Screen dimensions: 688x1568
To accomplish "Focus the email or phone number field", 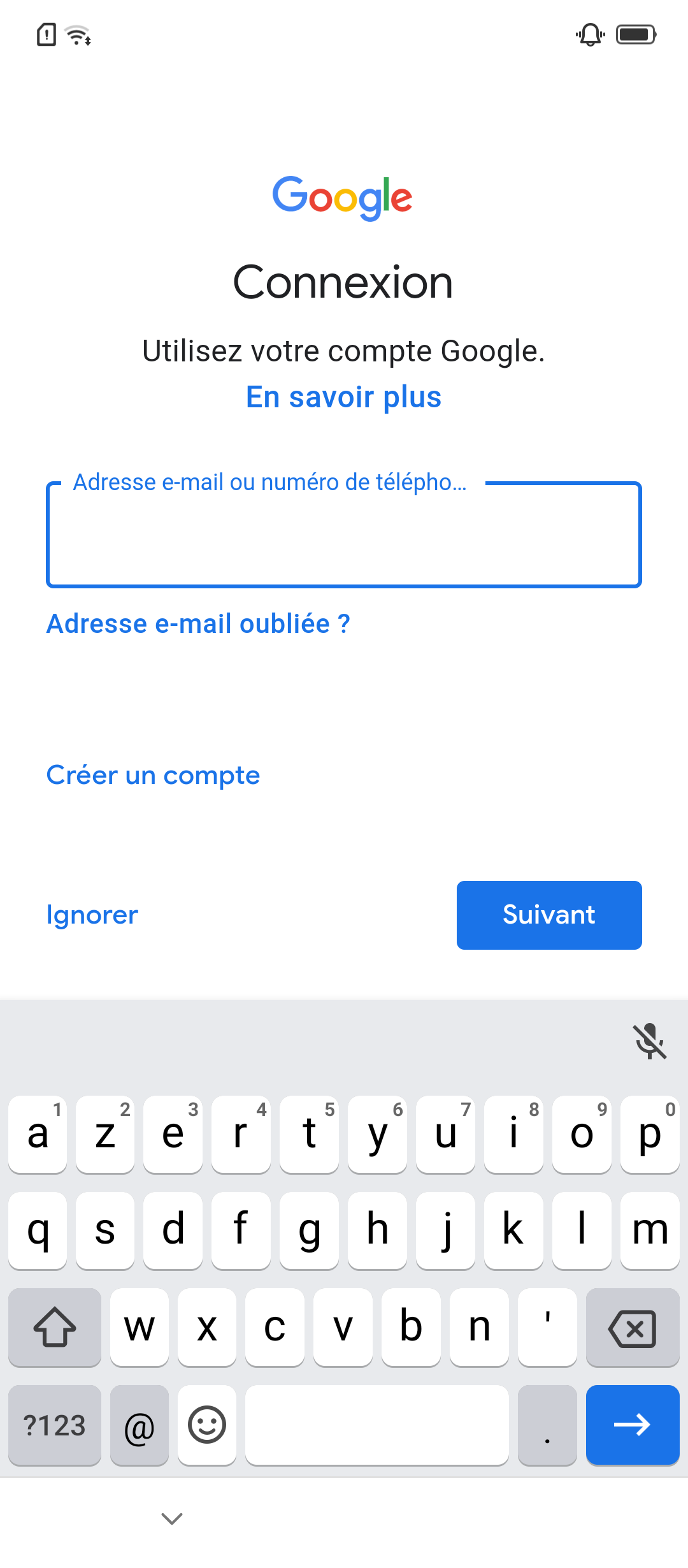I will pos(344,535).
